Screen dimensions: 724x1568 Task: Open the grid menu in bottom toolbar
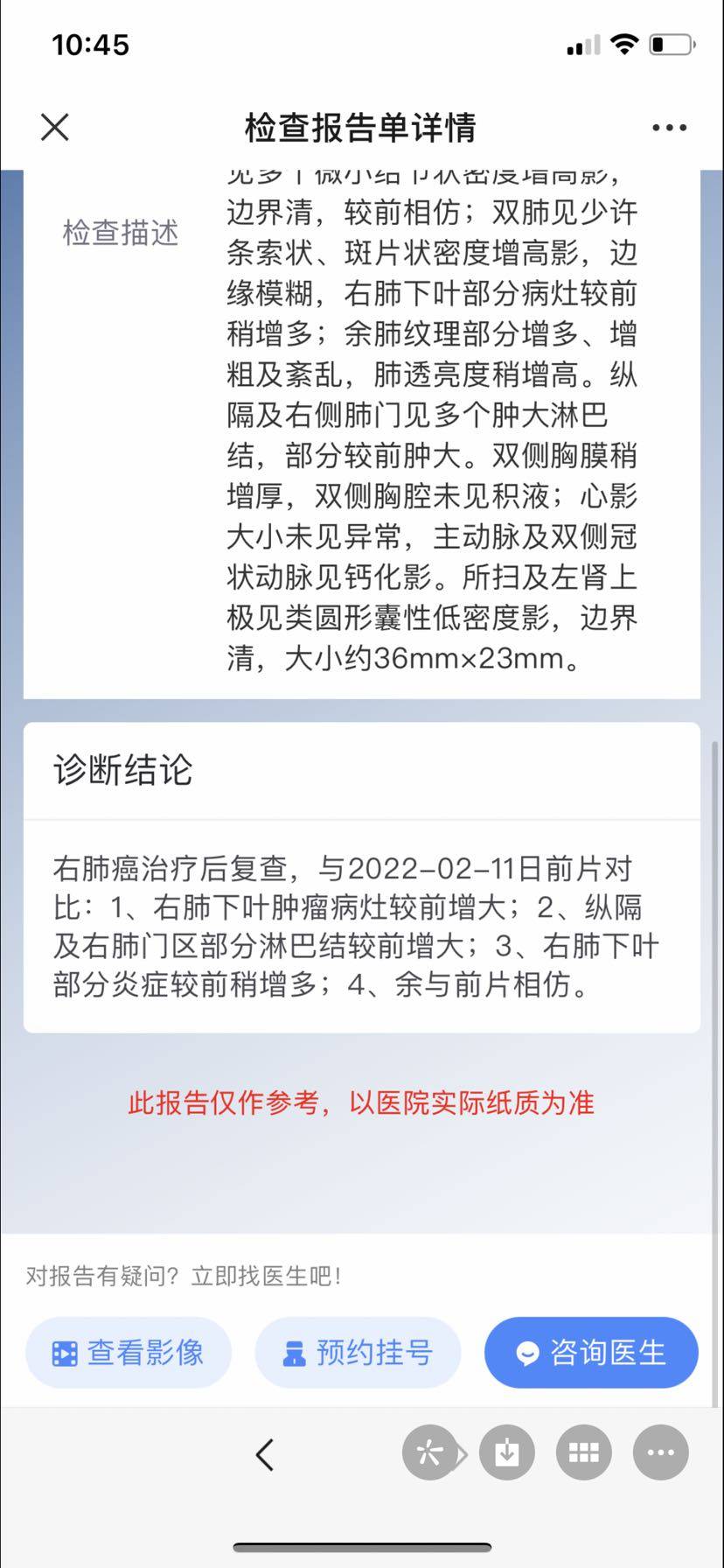[x=583, y=1453]
